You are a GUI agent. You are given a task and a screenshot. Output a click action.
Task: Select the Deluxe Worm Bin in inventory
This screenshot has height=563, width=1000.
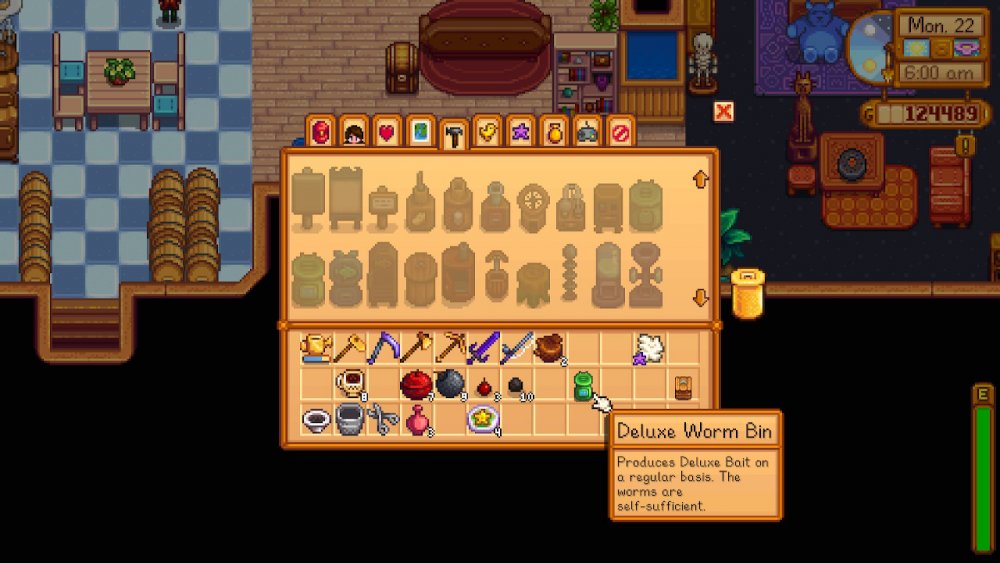click(x=583, y=385)
